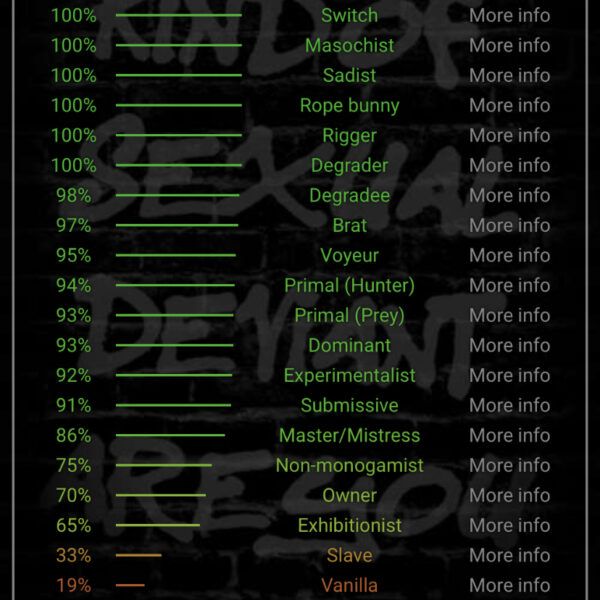View More info about Brat

point(509,225)
